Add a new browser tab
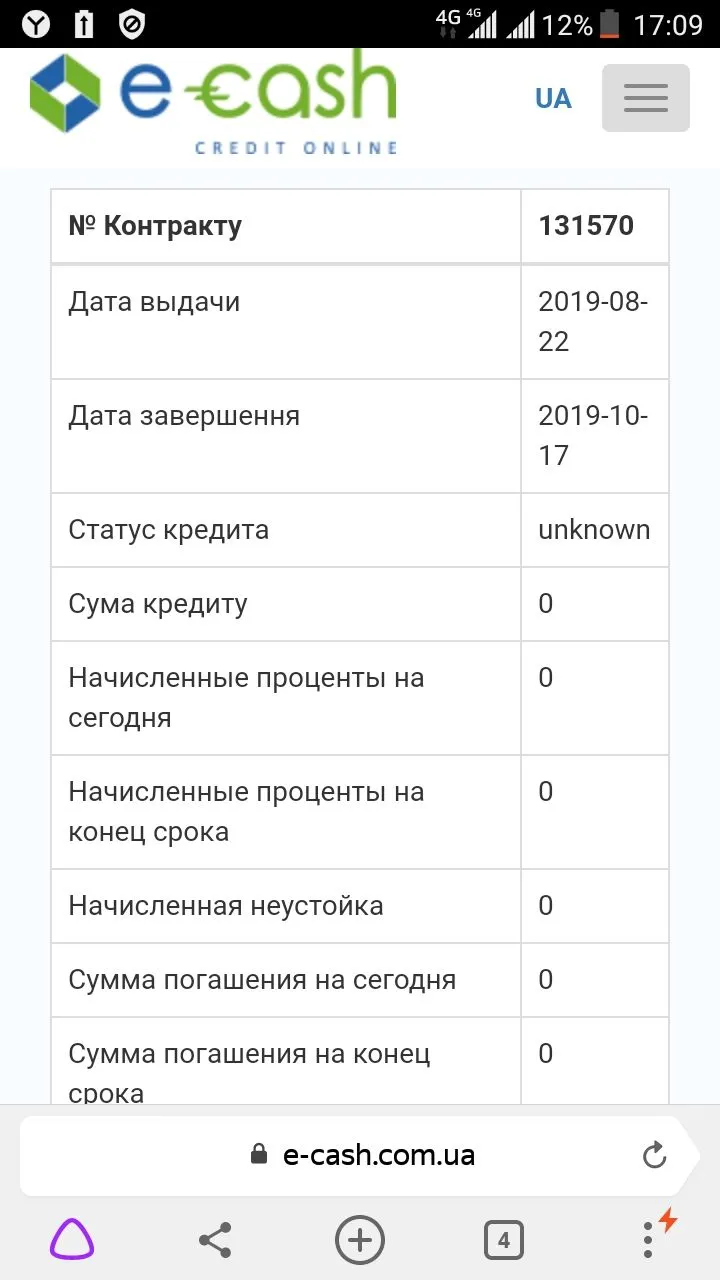This screenshot has width=720, height=1280. coord(360,1241)
